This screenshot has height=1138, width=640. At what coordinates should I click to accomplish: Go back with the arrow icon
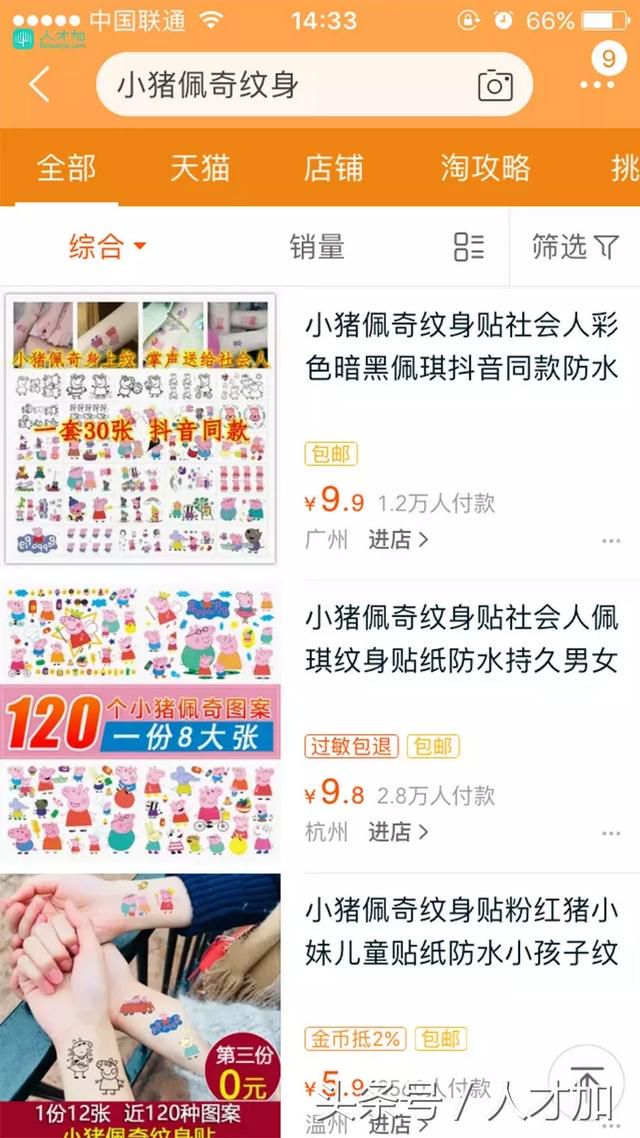[x=39, y=85]
